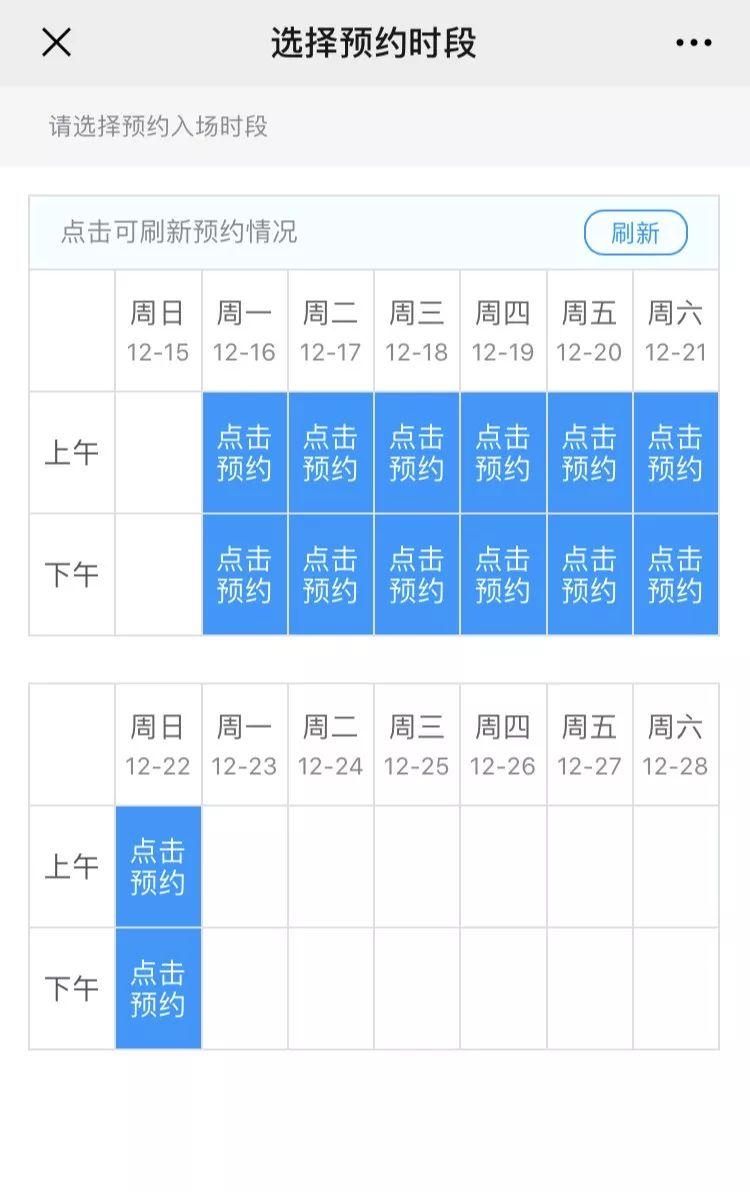Choose the 上午 slot on 周四 12-19

[503, 452]
